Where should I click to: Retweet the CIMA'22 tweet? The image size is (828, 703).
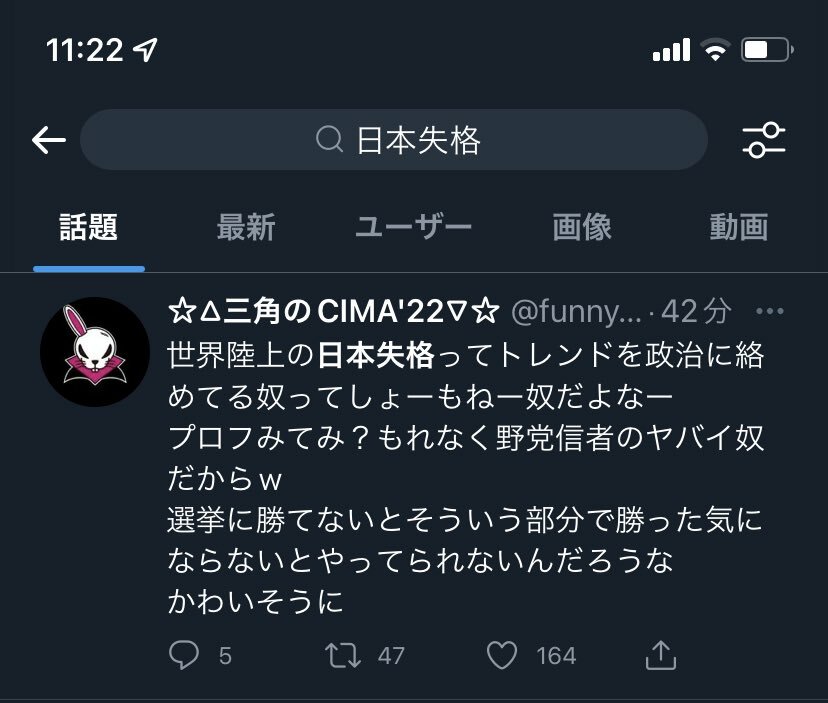point(344,655)
